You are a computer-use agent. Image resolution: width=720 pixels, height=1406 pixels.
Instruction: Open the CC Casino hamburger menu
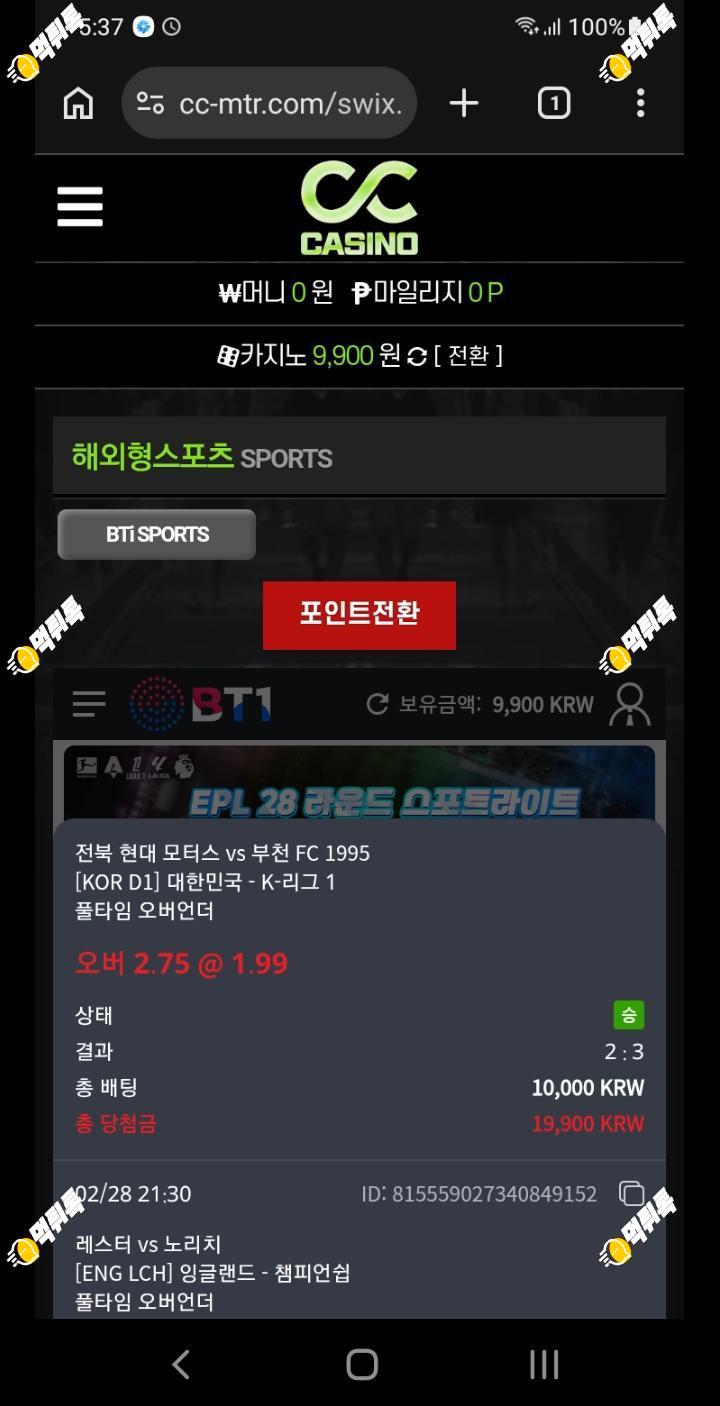coord(80,207)
